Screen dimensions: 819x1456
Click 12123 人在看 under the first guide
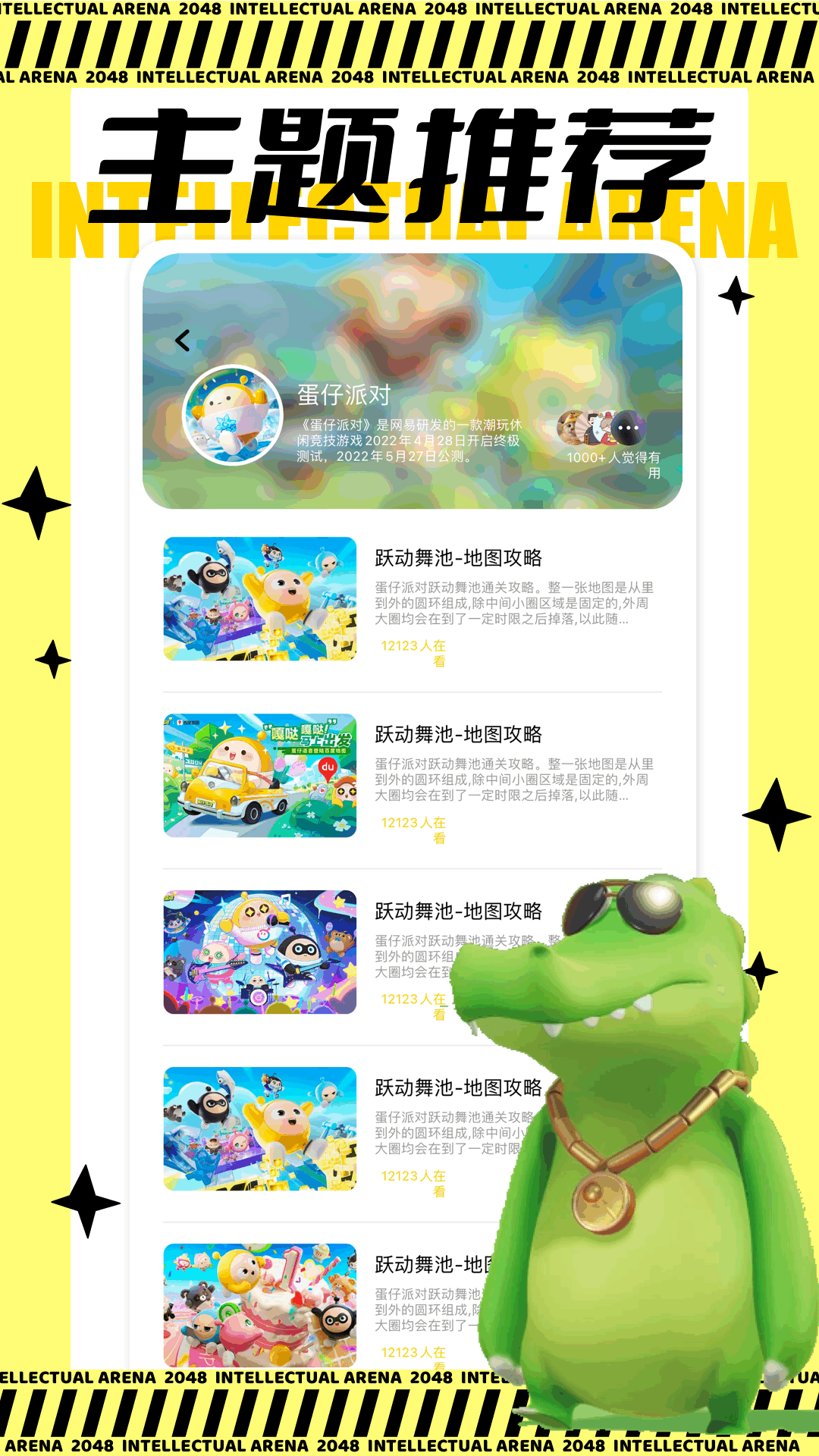413,654
